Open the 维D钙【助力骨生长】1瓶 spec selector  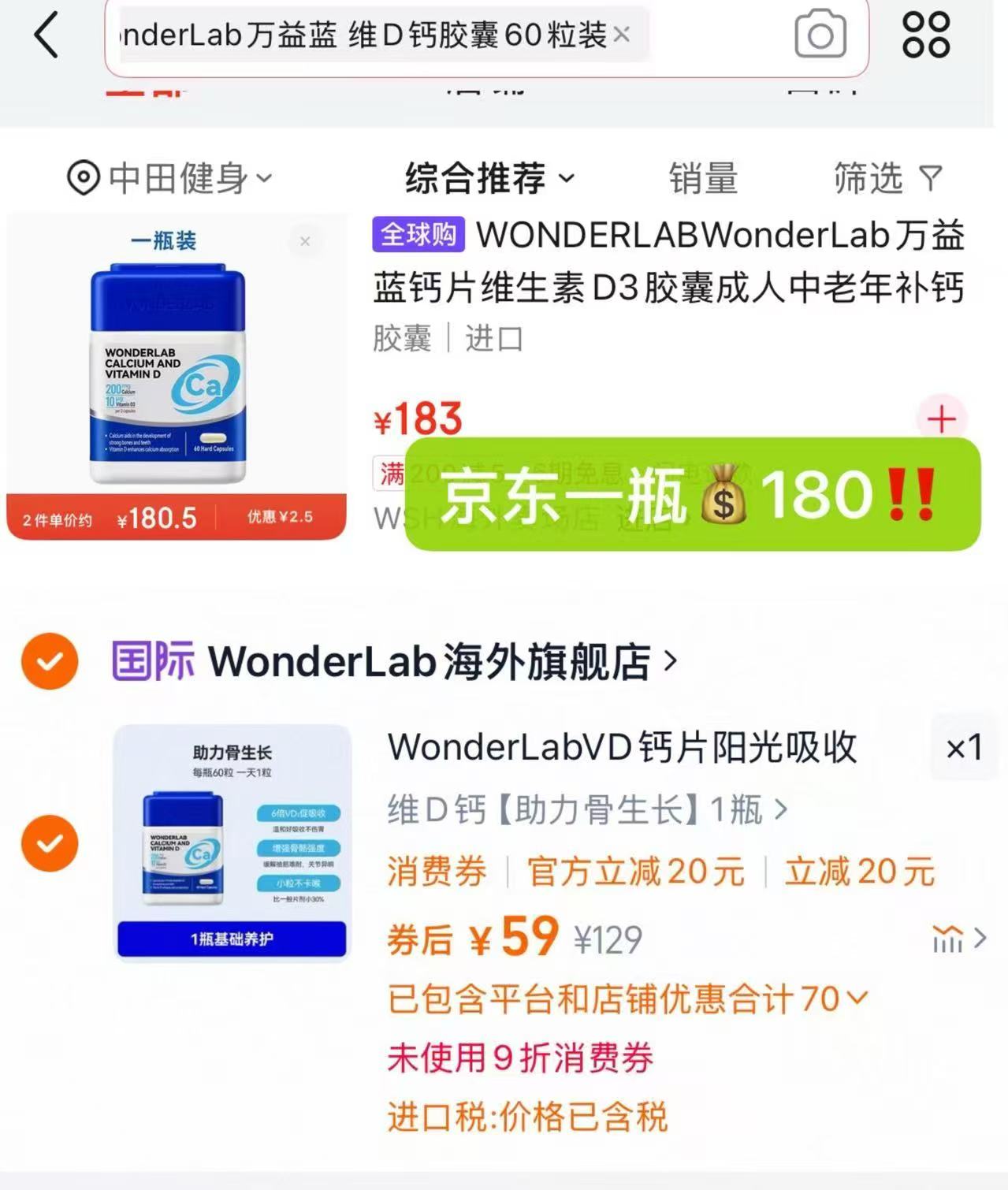tap(583, 809)
